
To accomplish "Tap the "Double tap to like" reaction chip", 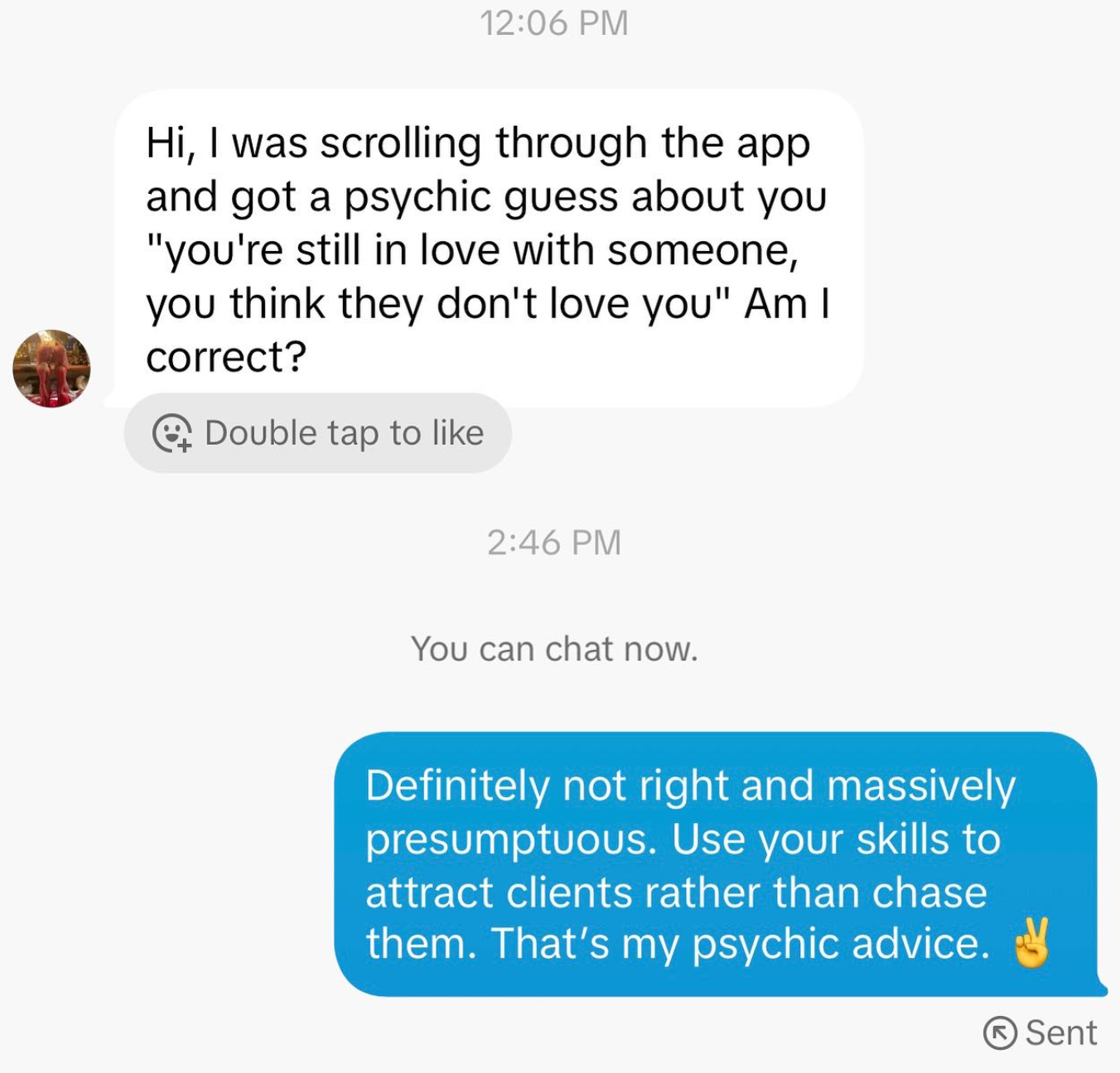I will (x=318, y=433).
